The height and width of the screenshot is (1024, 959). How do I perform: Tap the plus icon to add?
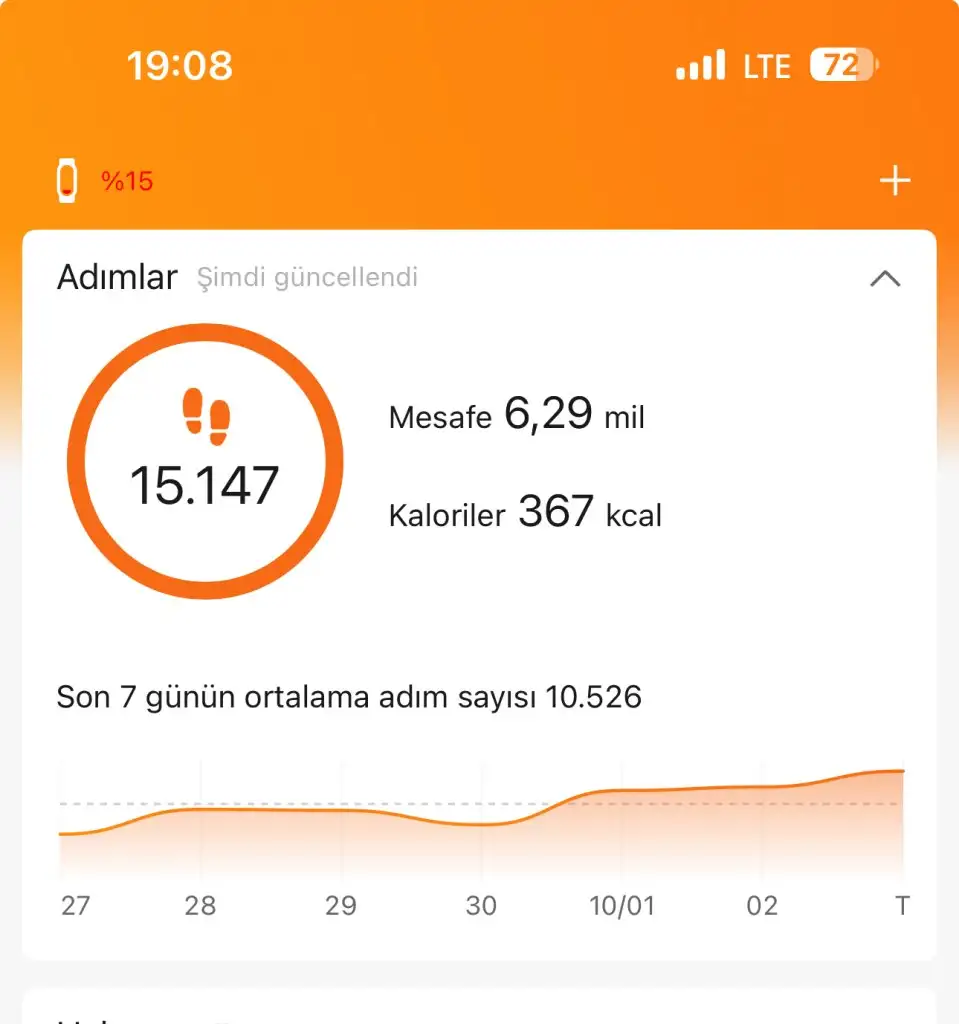click(894, 181)
